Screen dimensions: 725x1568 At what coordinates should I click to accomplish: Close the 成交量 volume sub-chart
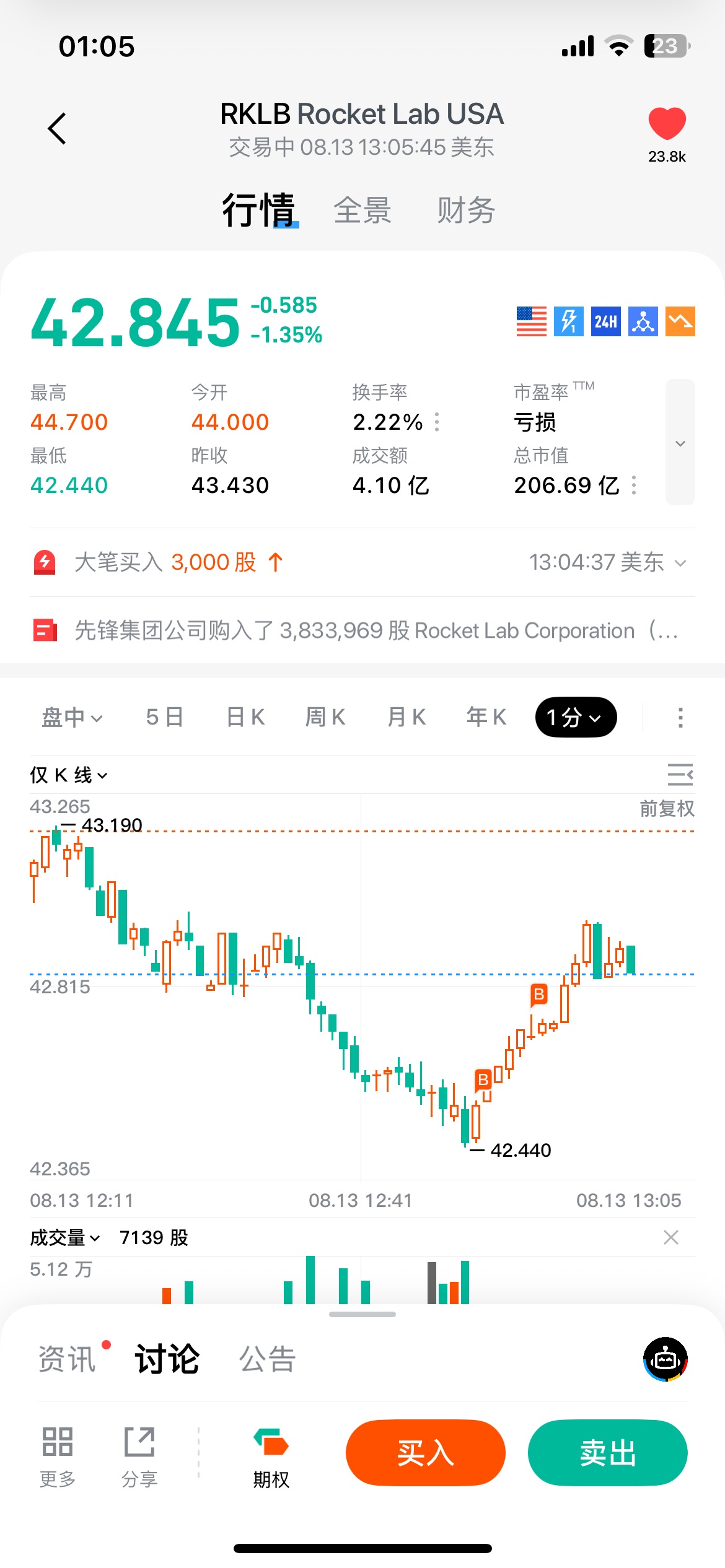(x=670, y=1237)
